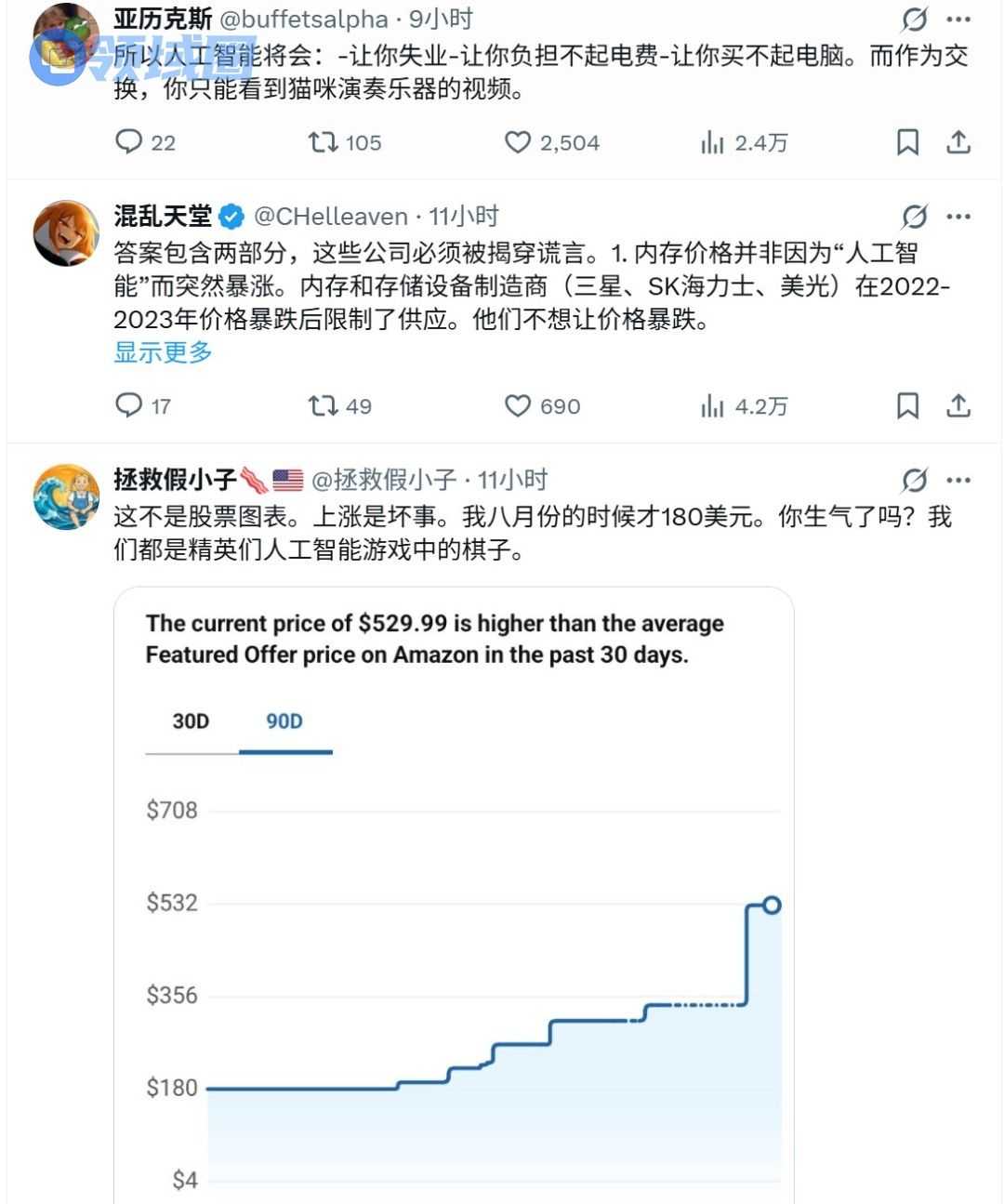Bookmark 混乱天堂's tweet

pos(907,405)
